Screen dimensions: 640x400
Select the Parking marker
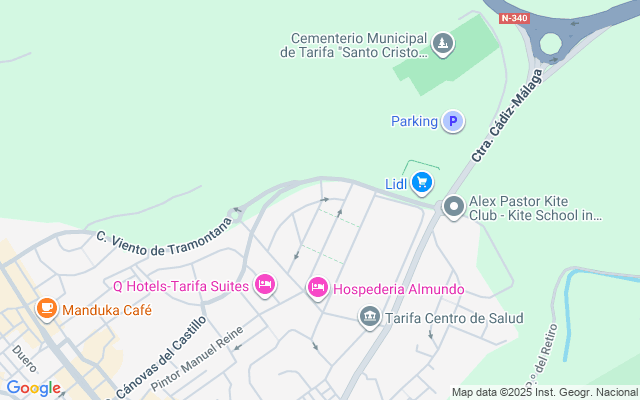(453, 121)
